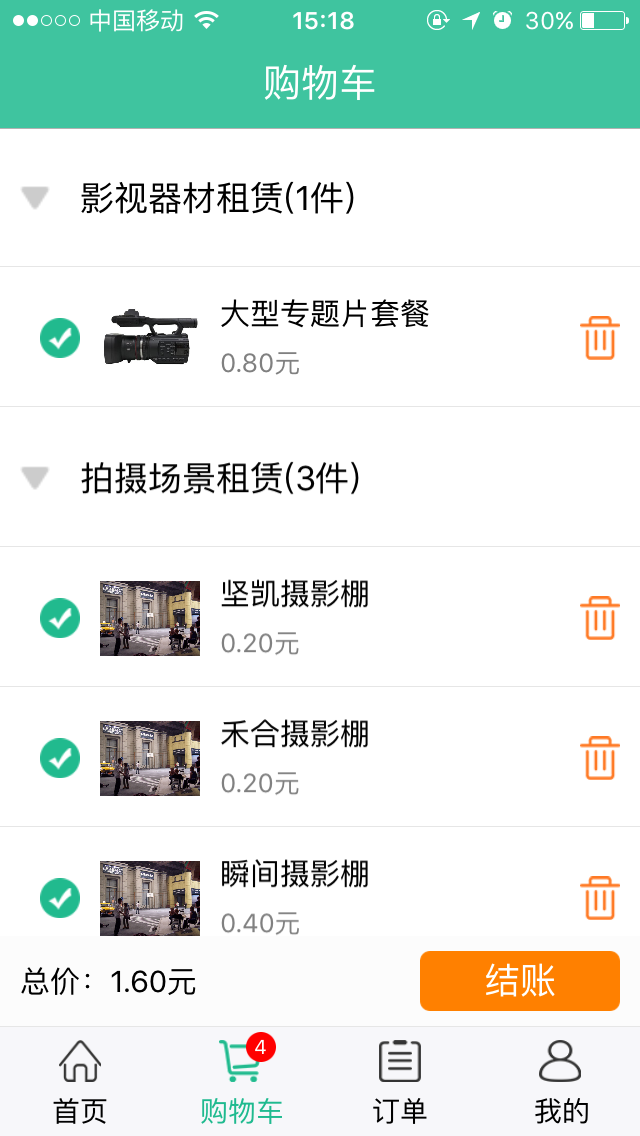
Task: Open 大型专题片套餐 item details
Action: tap(325, 316)
